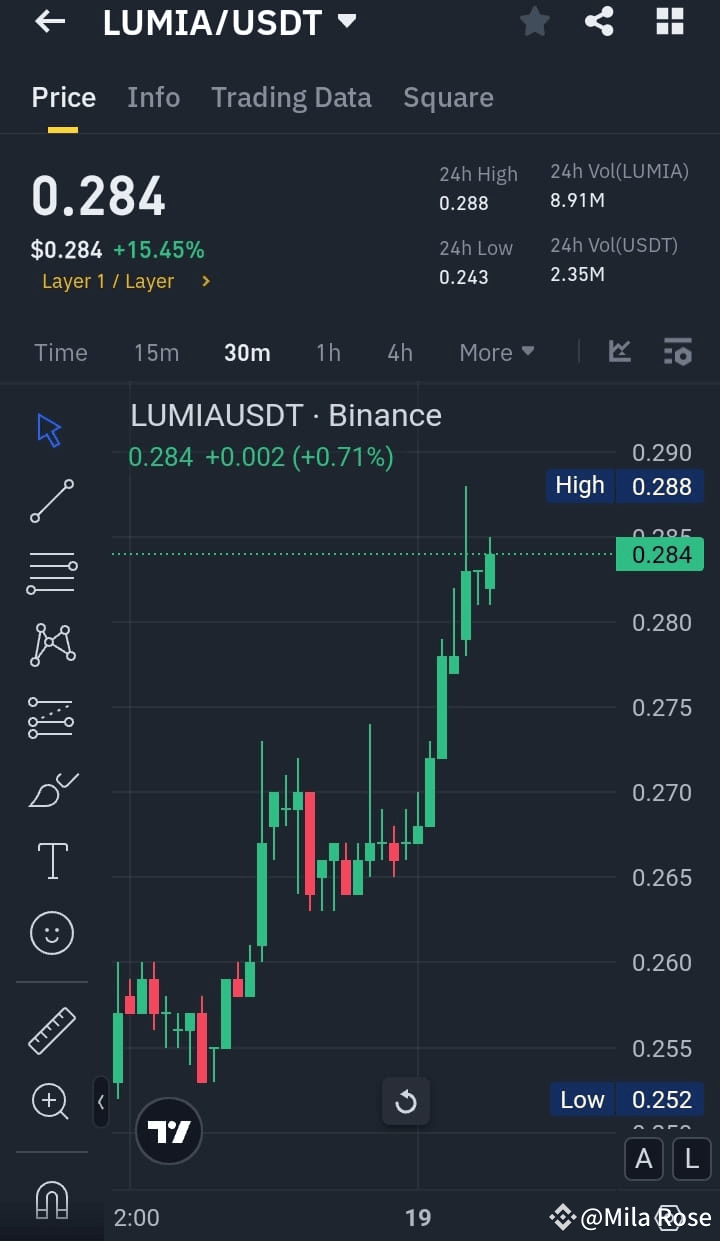The width and height of the screenshot is (720, 1241).
Task: Select the text annotation tool
Action: (50, 860)
